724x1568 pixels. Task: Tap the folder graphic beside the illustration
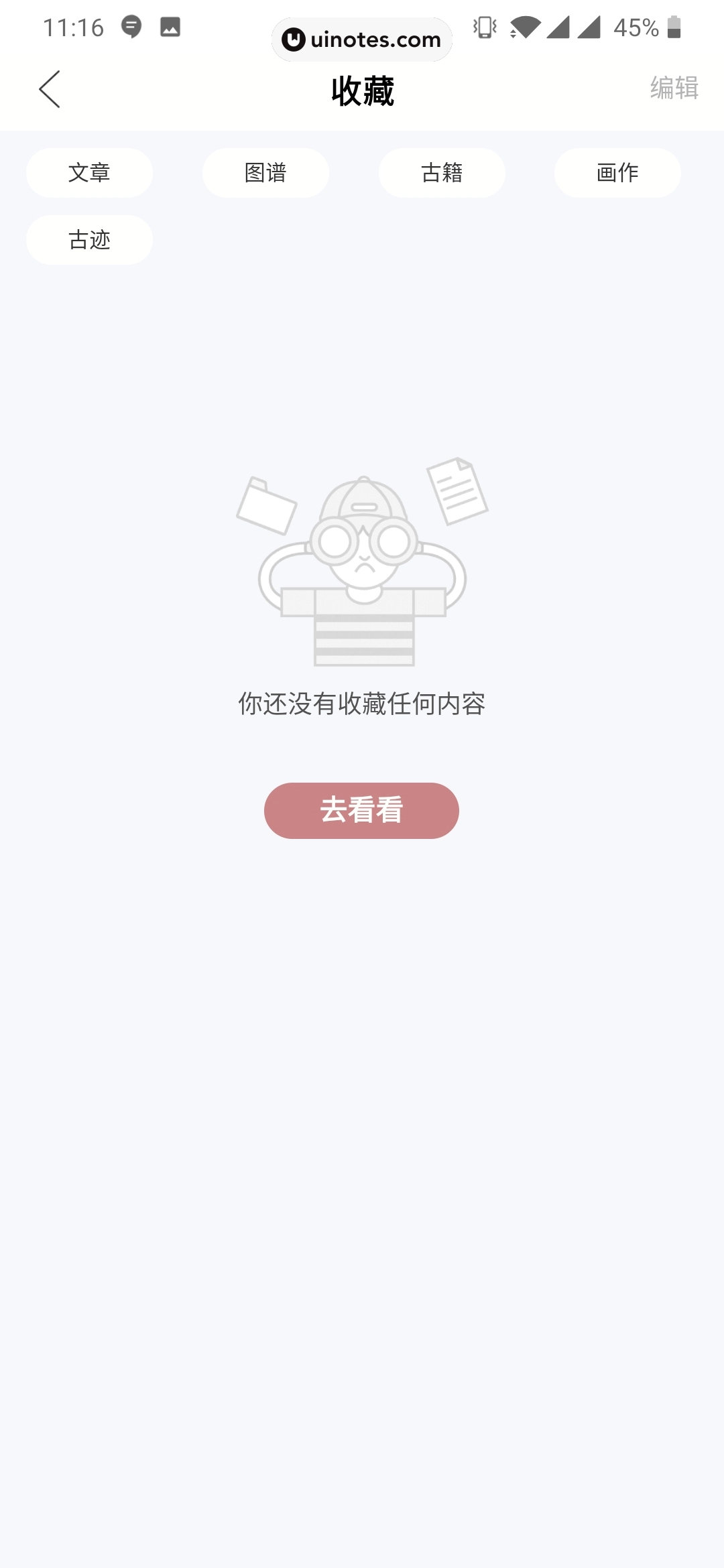[x=267, y=507]
